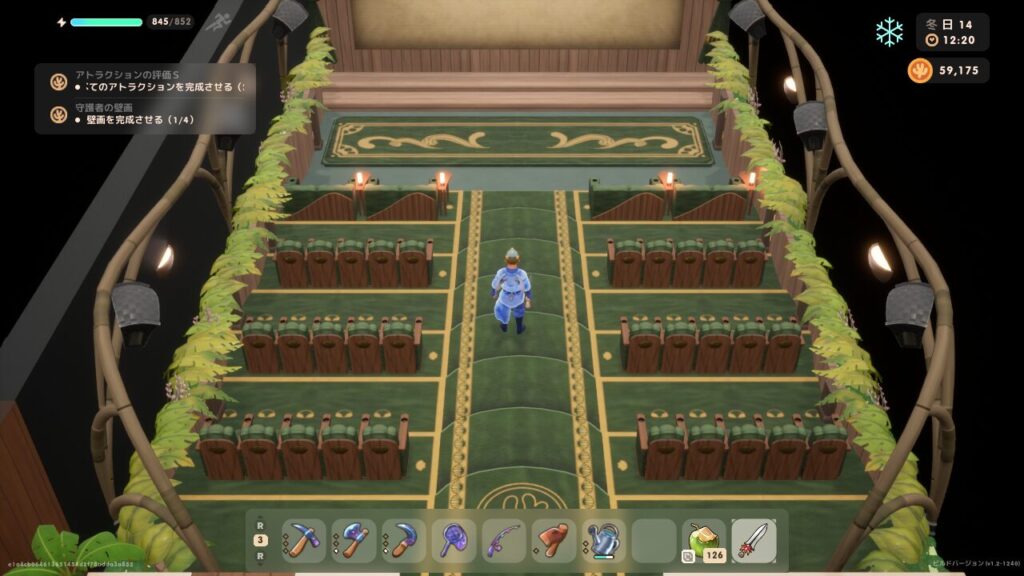Equip the watering can

click(603, 540)
